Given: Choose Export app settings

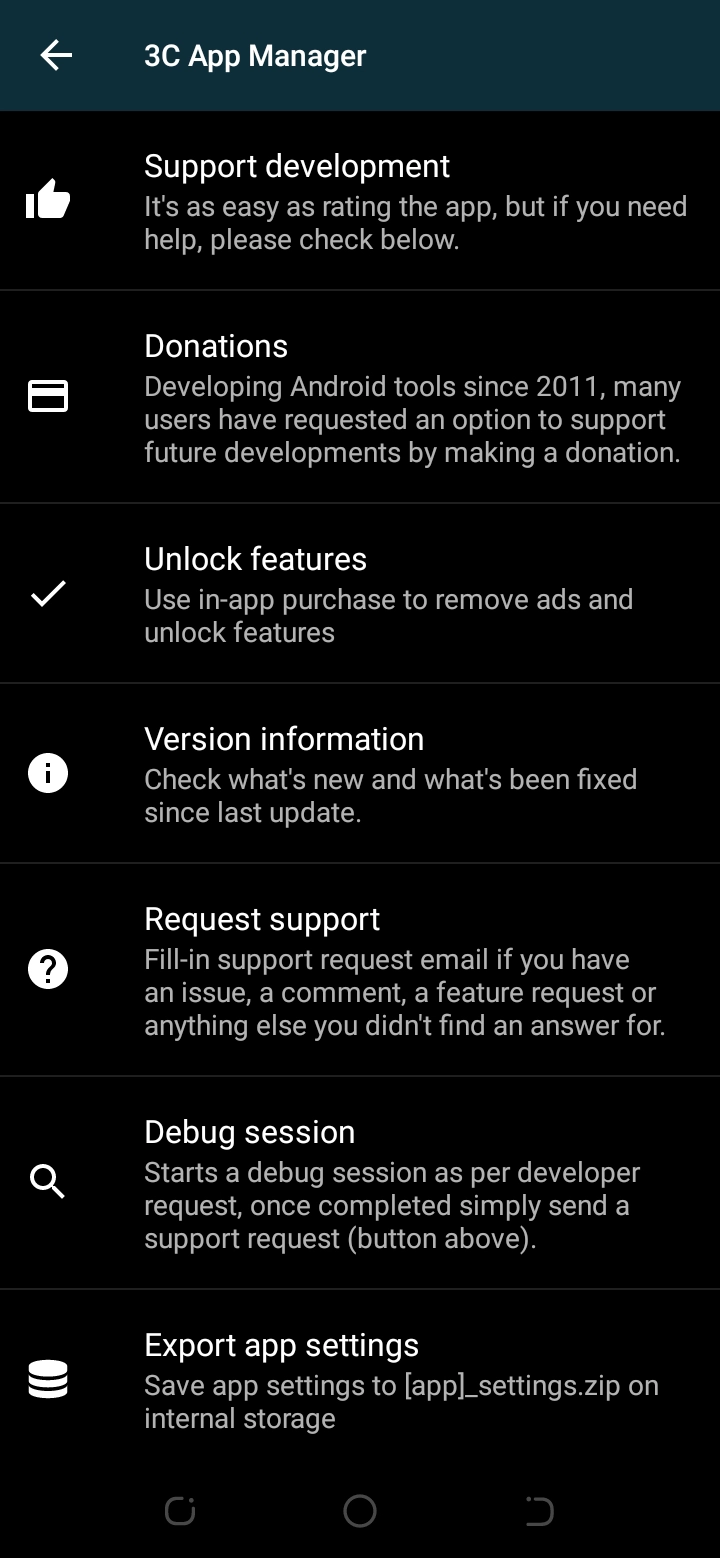Looking at the screenshot, I should click(x=360, y=1380).
